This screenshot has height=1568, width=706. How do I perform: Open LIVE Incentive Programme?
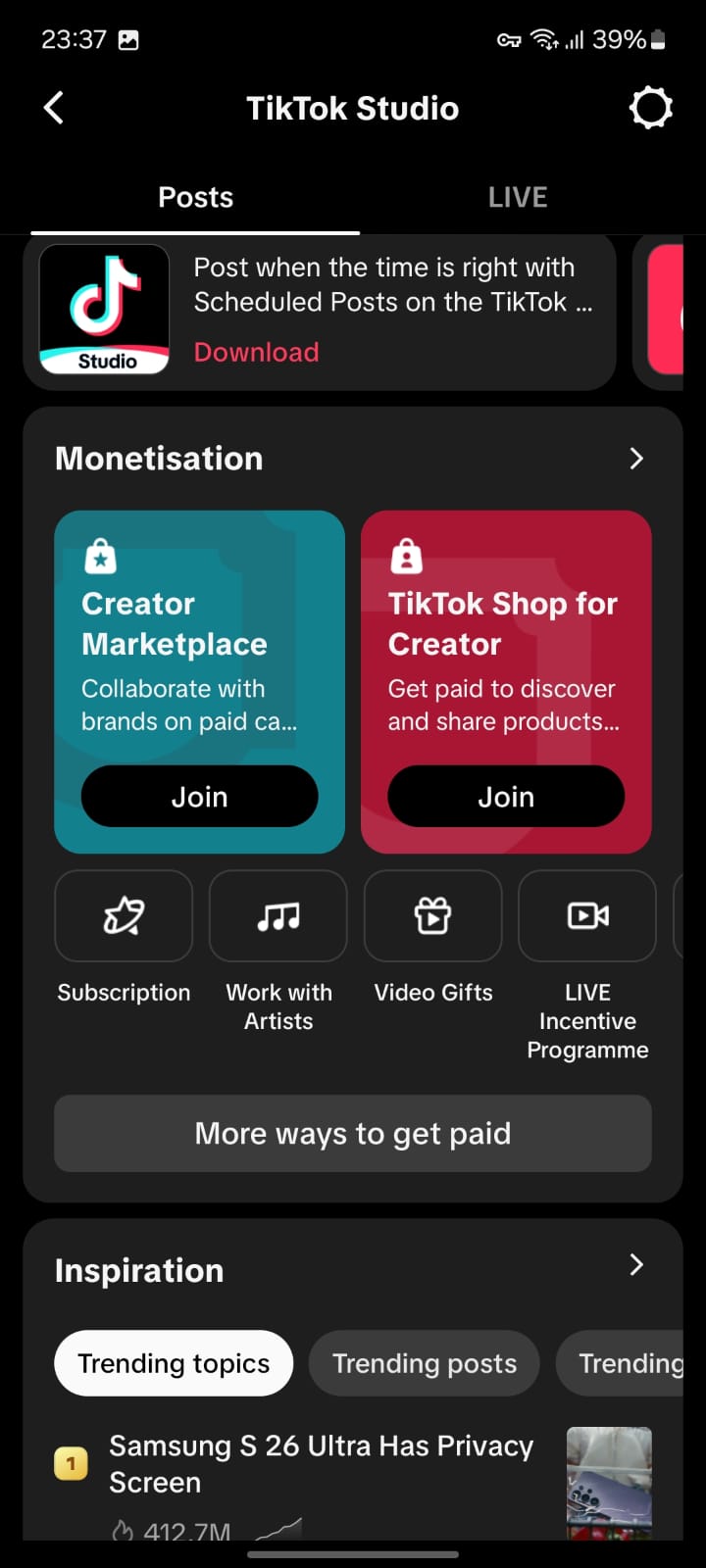[587, 916]
